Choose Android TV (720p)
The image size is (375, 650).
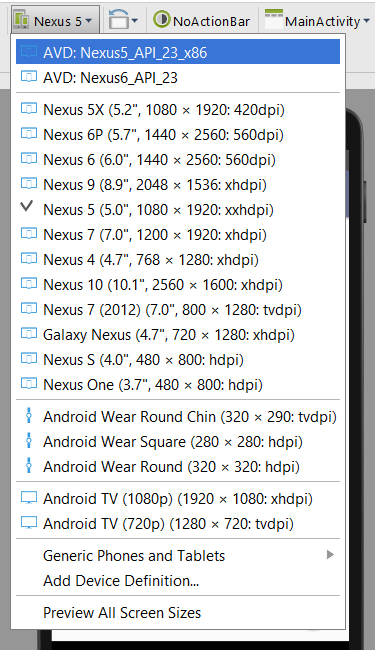pos(178,524)
